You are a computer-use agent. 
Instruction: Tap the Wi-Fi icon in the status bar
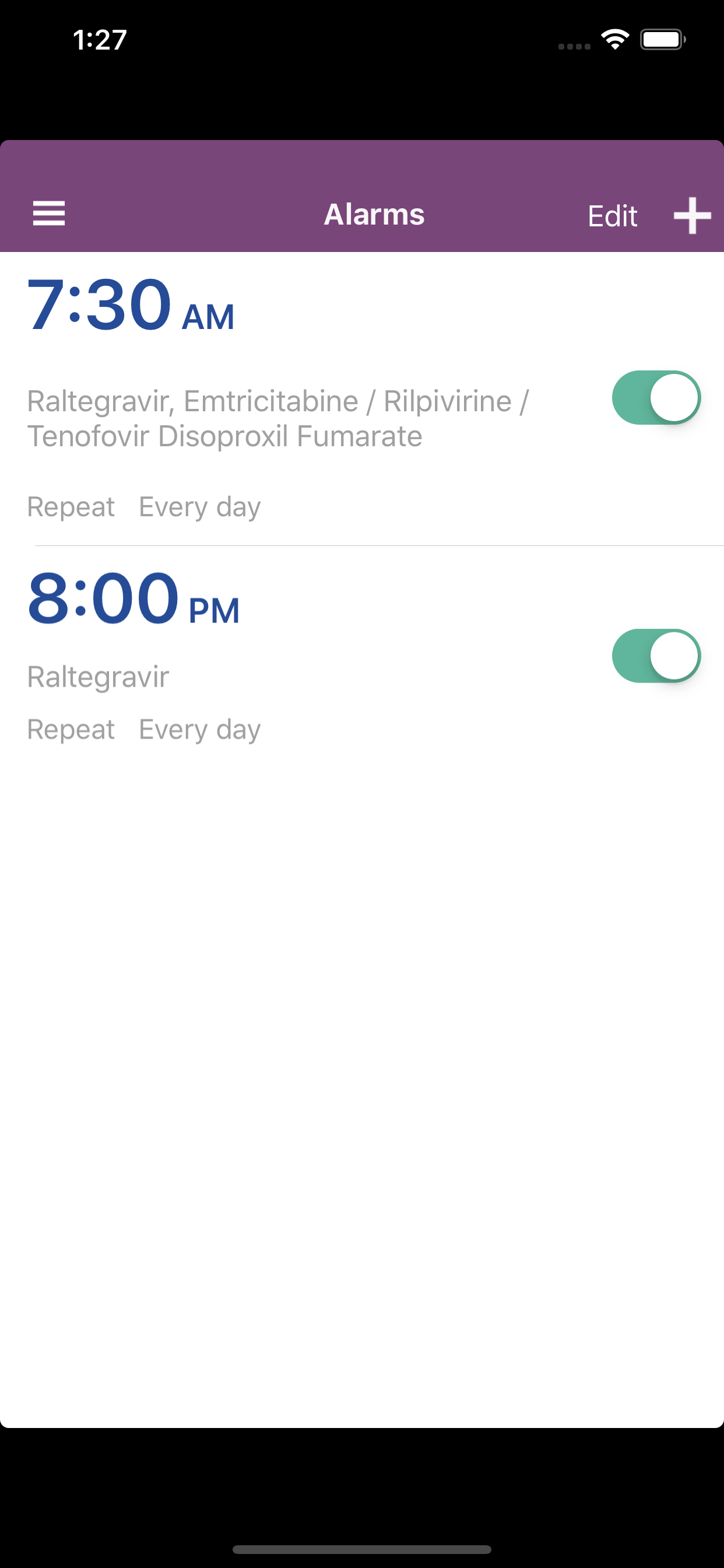[x=614, y=38]
